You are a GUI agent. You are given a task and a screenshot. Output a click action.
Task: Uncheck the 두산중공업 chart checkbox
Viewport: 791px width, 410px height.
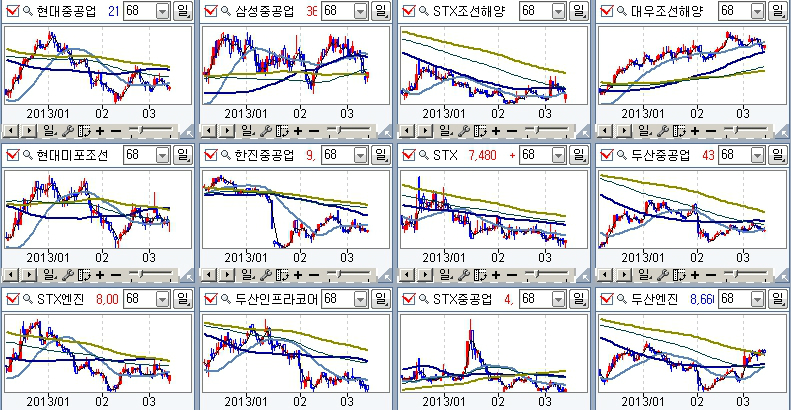[x=607, y=155]
